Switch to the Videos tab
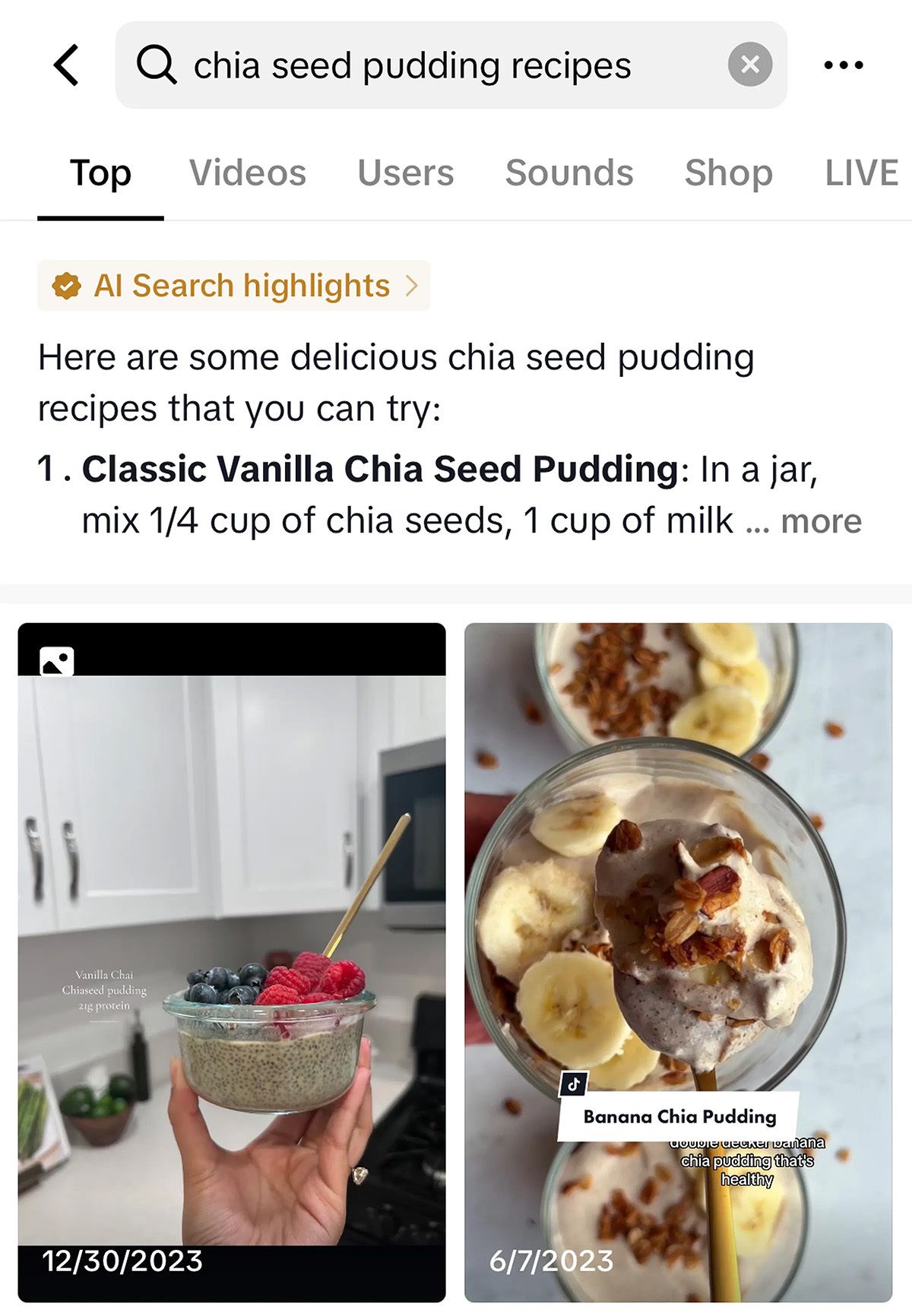Image resolution: width=912 pixels, height=1316 pixels. [248, 173]
